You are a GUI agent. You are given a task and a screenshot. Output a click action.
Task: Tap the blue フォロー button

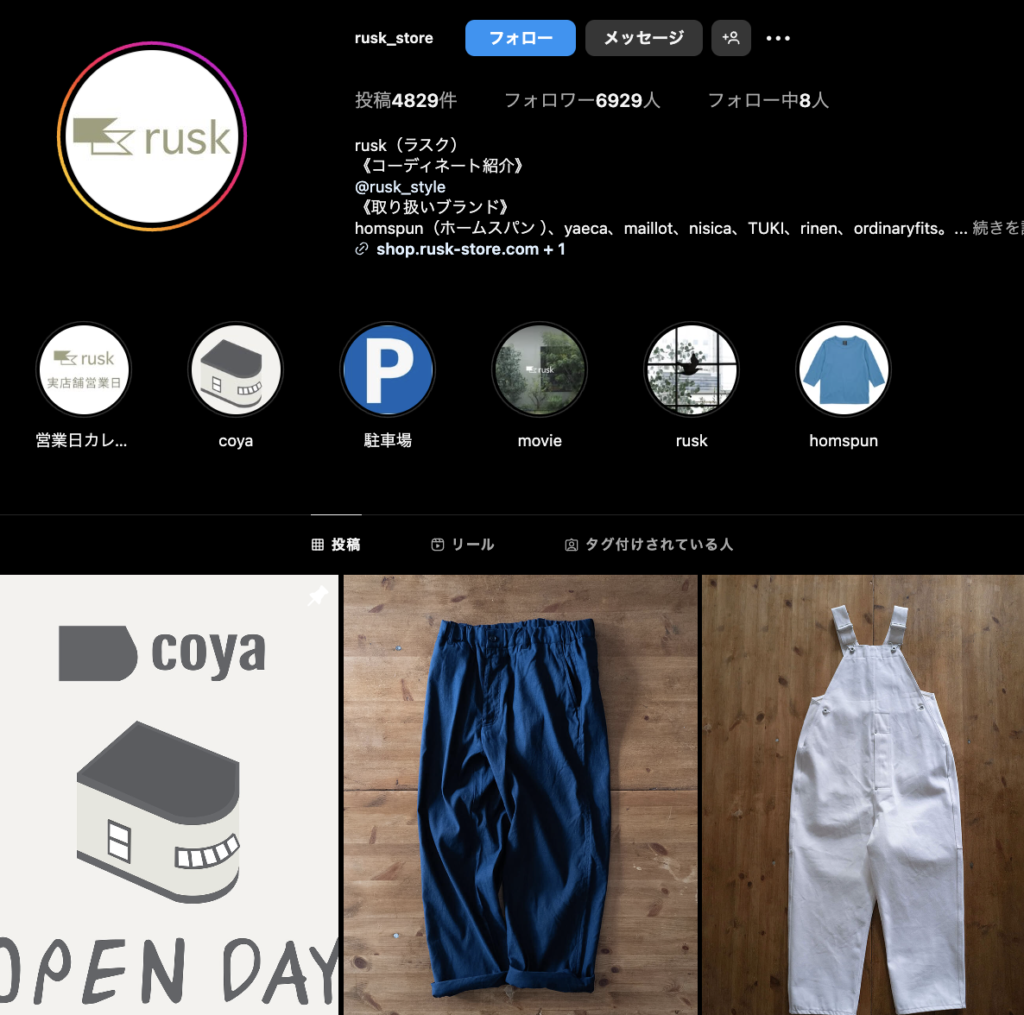click(520, 38)
